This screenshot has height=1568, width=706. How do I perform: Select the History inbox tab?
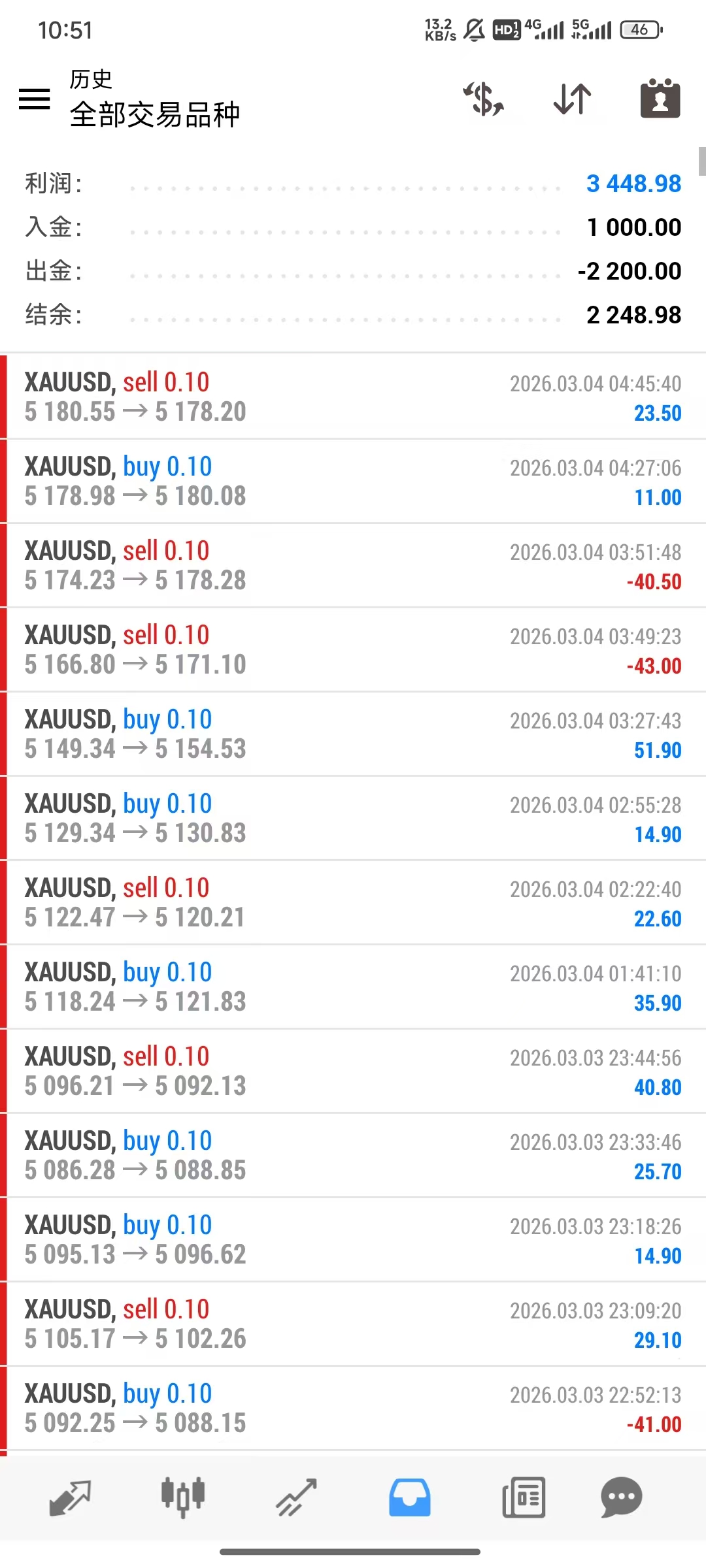pyautogui.click(x=410, y=1497)
